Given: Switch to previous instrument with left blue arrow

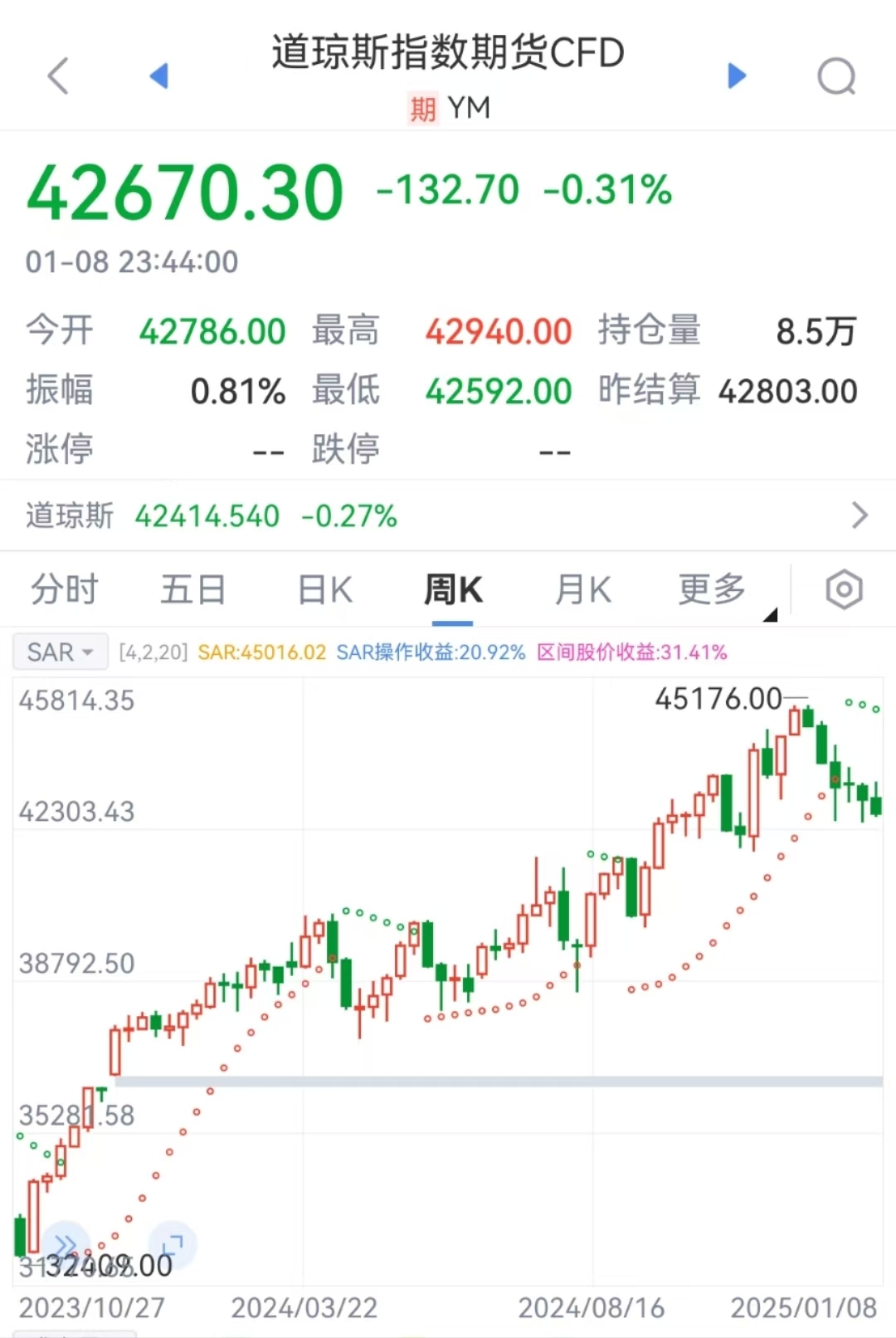Looking at the screenshot, I should pos(159,76).
